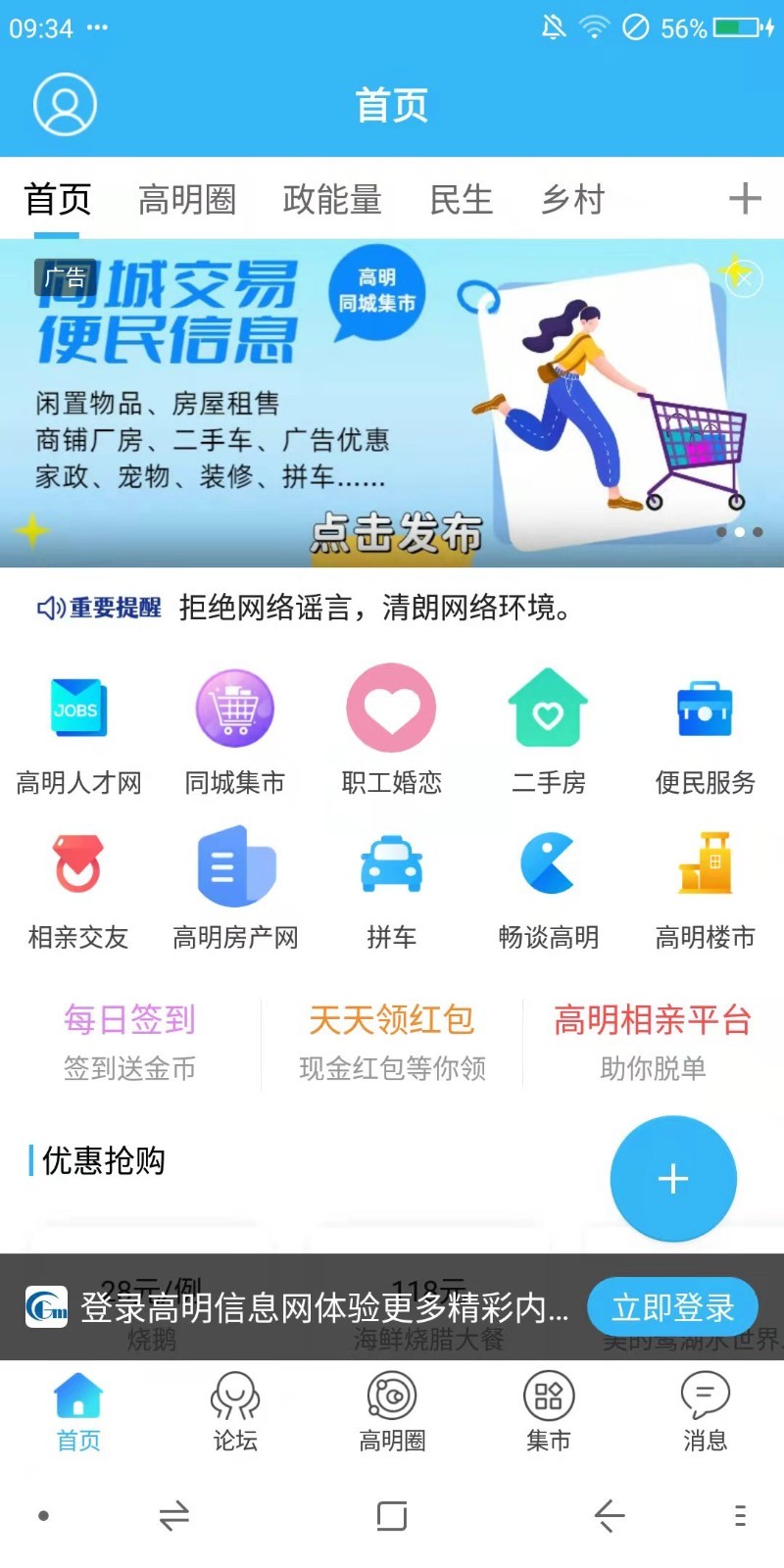Expand the channel list with the plus icon

[x=745, y=199]
